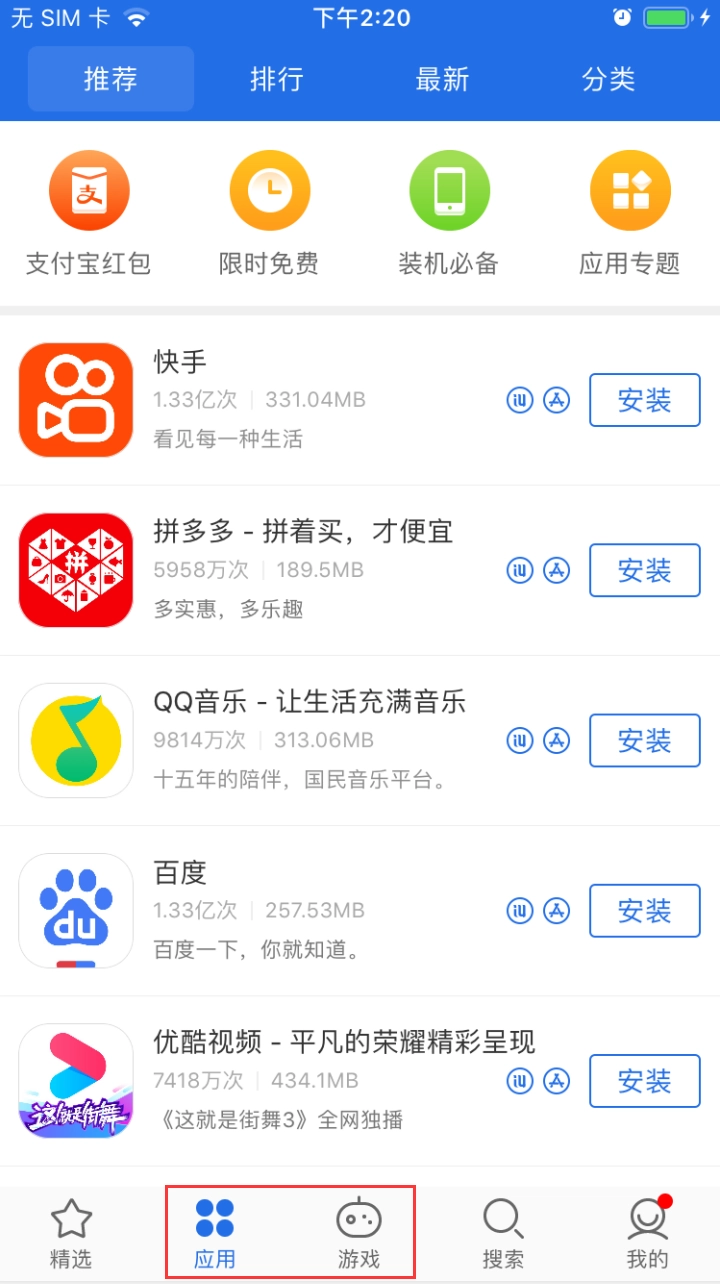Switch to the 最新 tab
Screen dimensions: 720x1284
pyautogui.click(x=443, y=80)
